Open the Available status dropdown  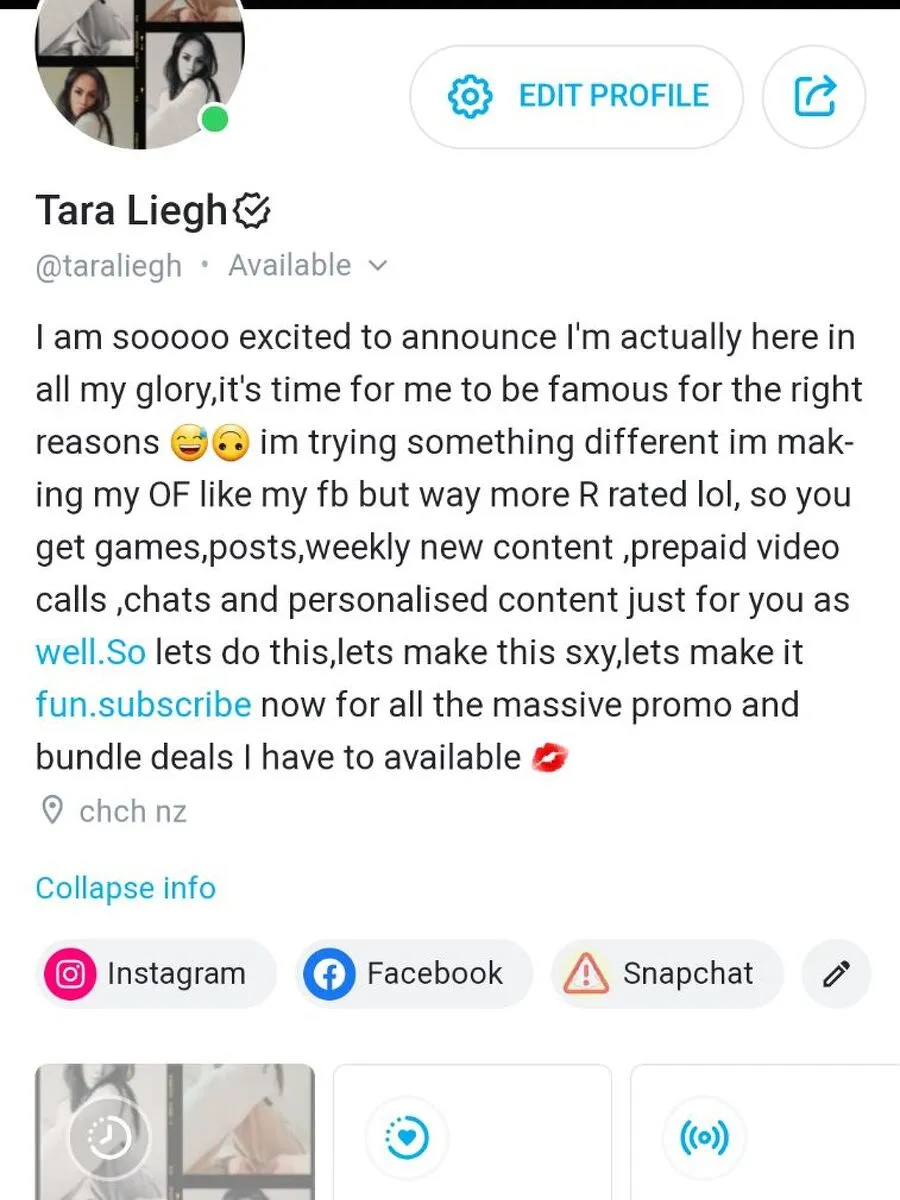pyautogui.click(x=306, y=266)
